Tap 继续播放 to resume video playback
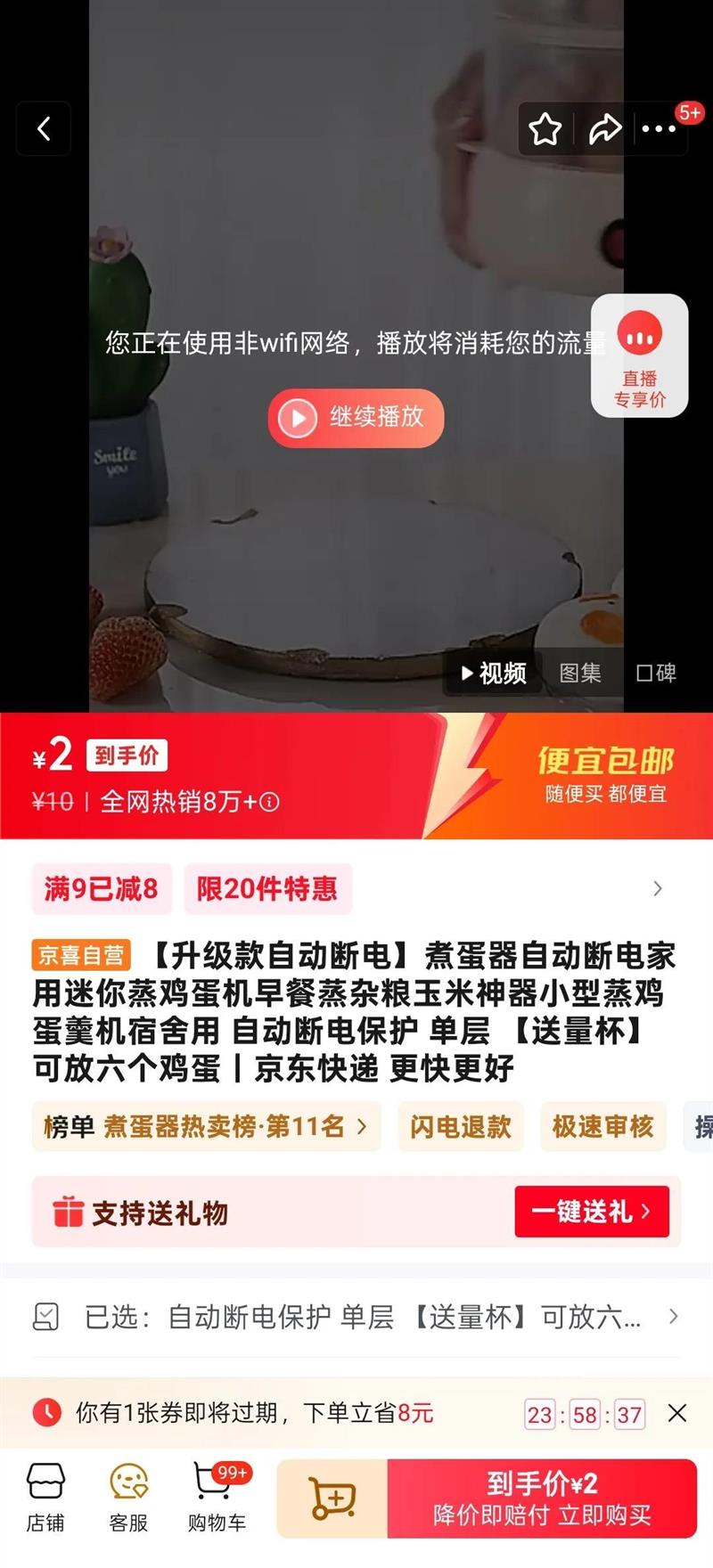 tap(355, 418)
